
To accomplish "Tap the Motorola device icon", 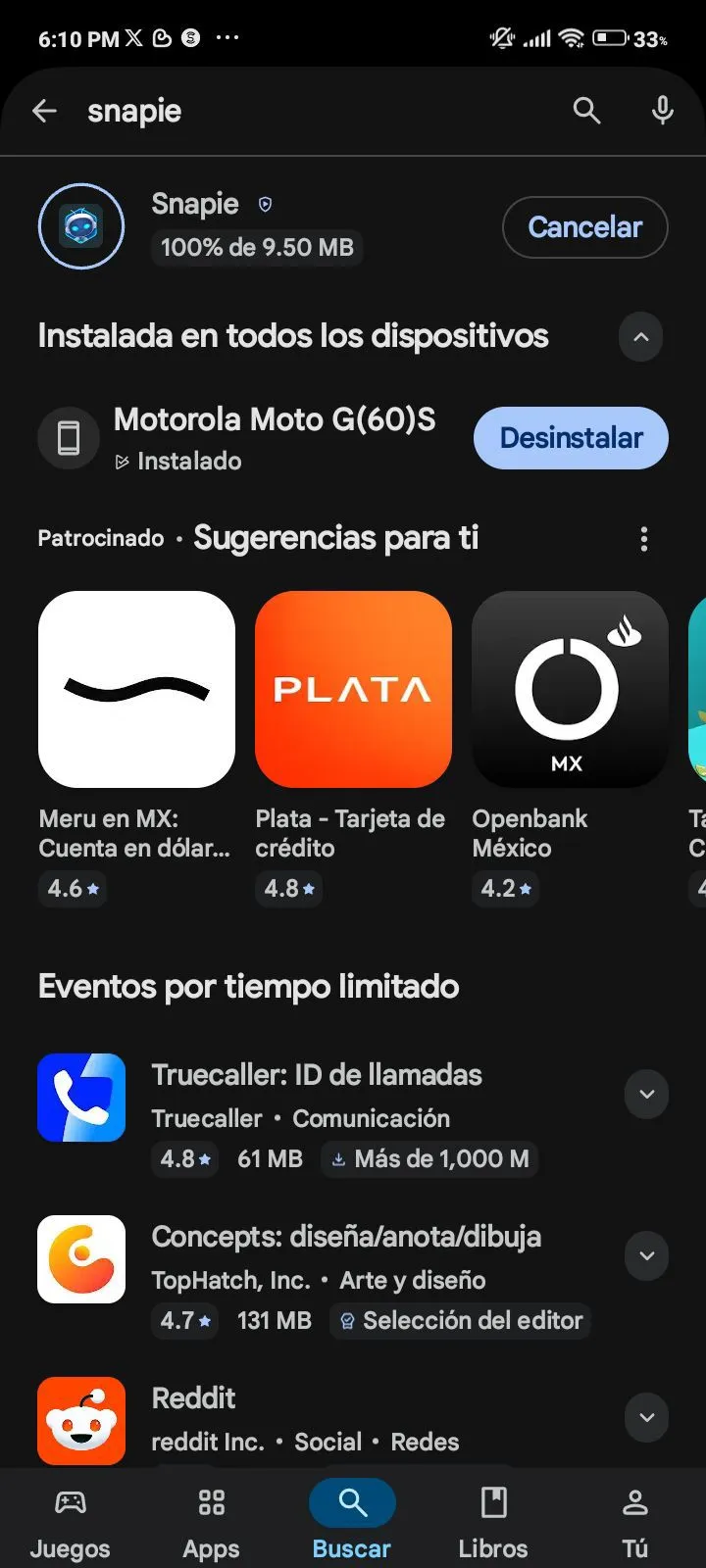I will pos(68,438).
